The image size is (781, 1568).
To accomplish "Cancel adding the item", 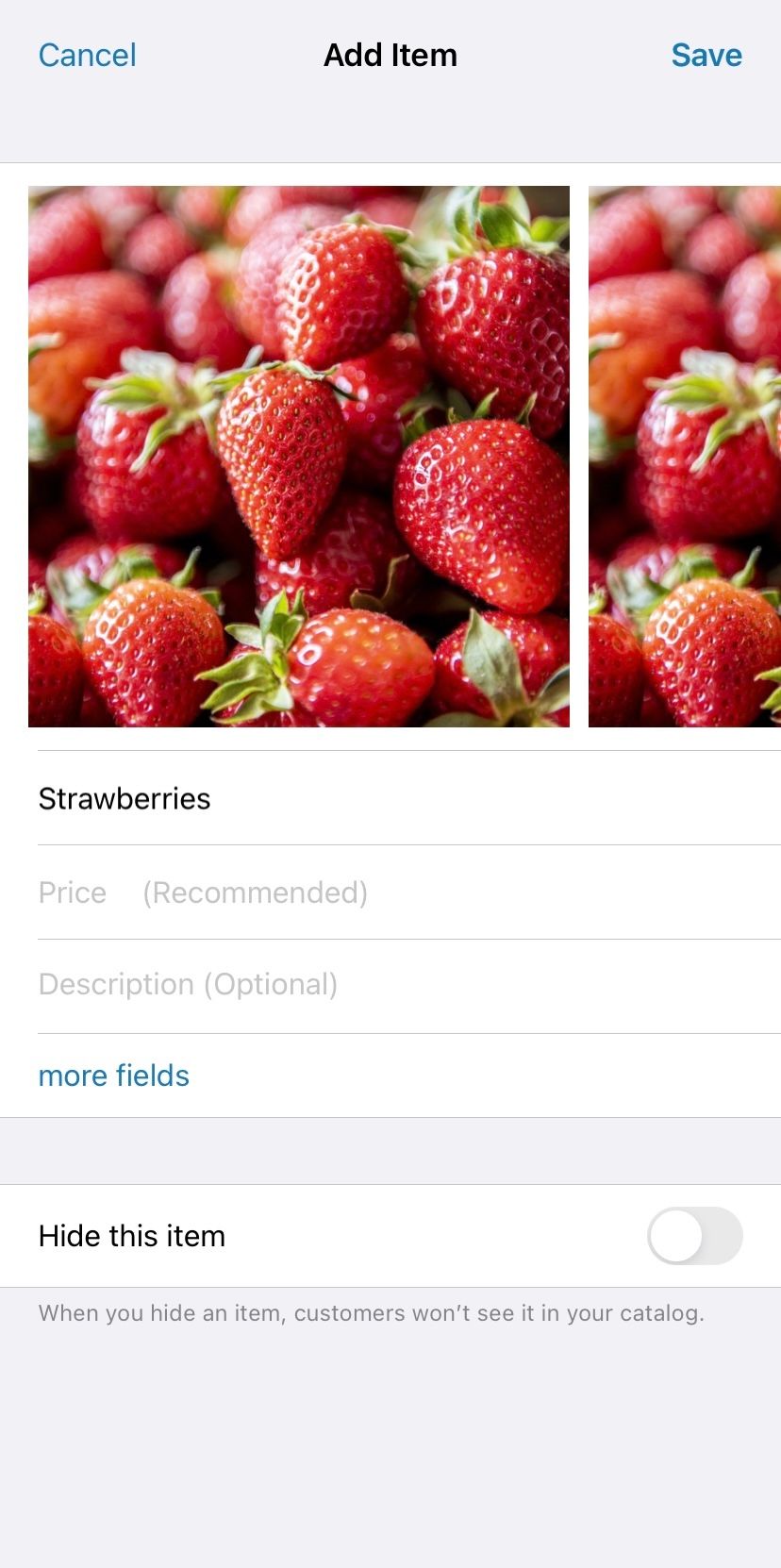I will point(87,55).
